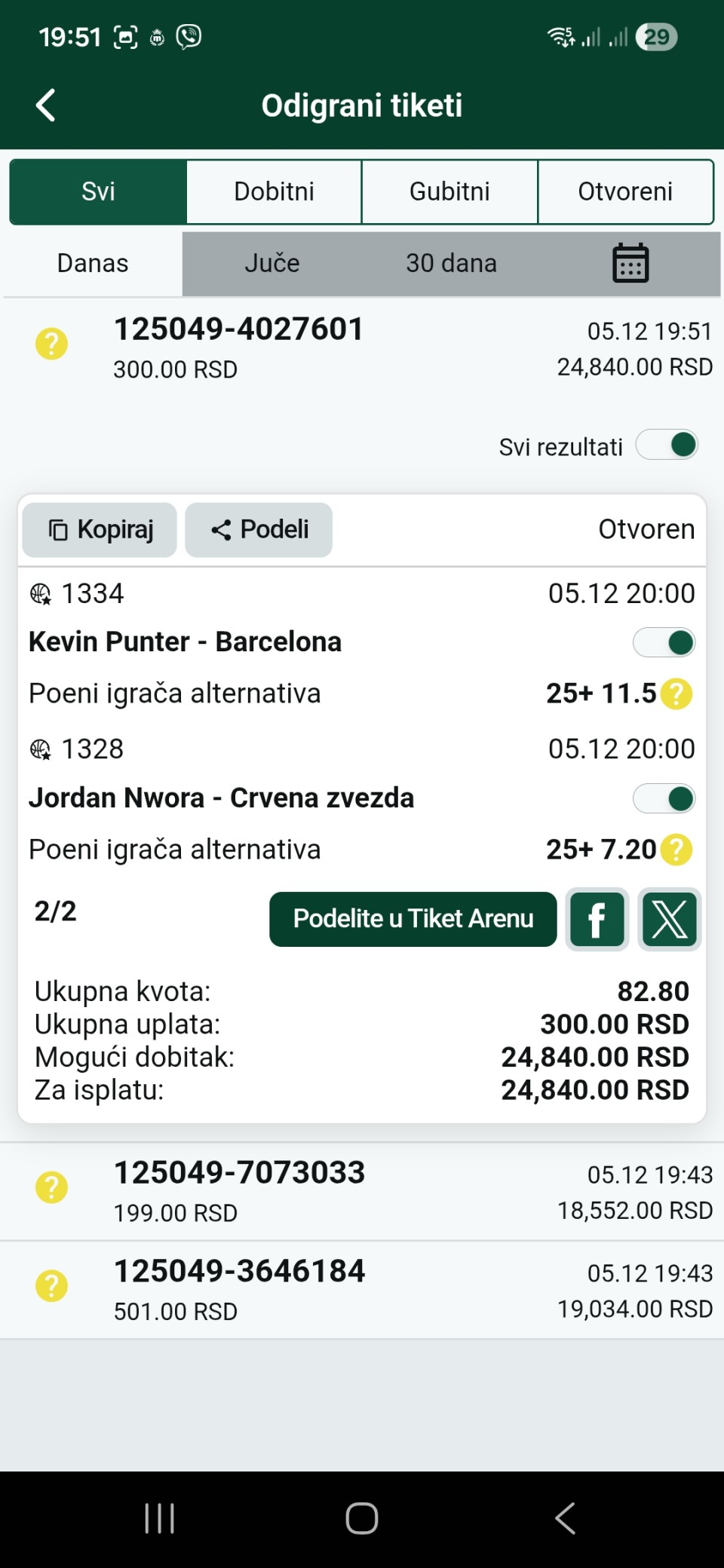This screenshot has height=1568, width=724.
Task: Open ticket 125049-3646184
Action: (x=362, y=1290)
